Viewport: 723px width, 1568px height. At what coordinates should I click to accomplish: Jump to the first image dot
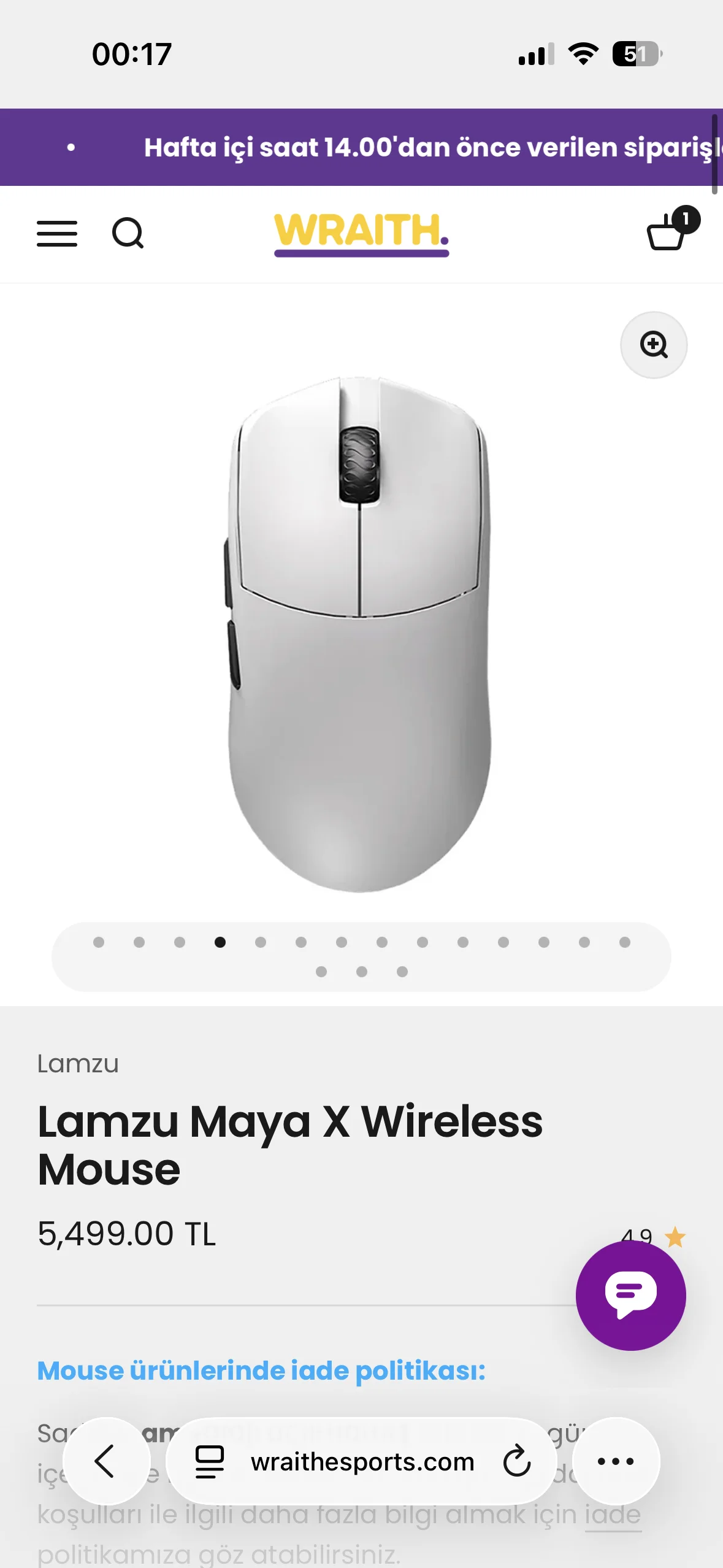(99, 942)
